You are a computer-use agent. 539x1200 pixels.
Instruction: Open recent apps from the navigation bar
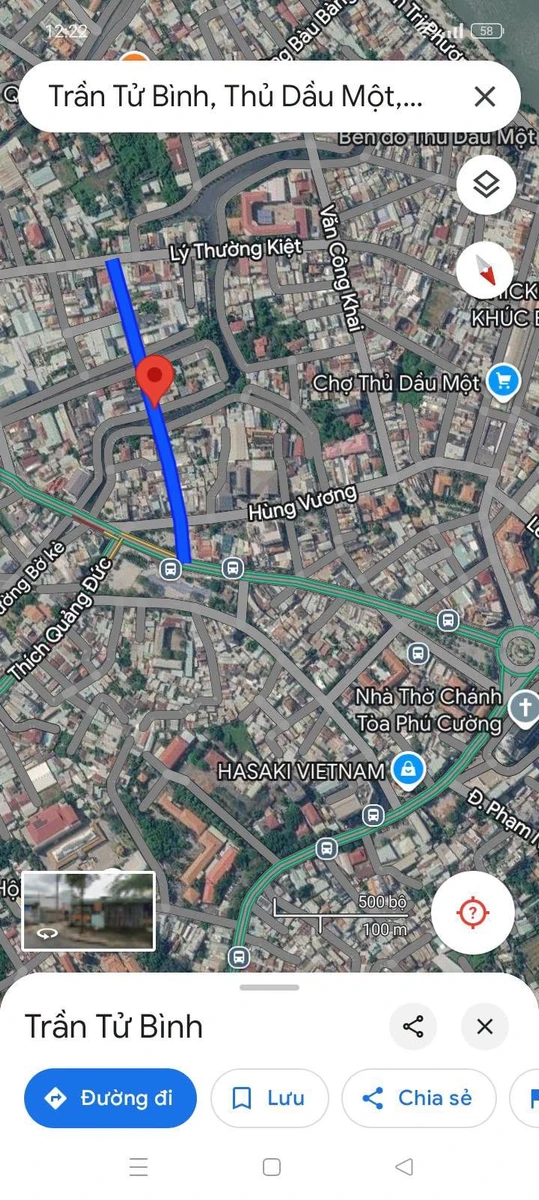point(139,1167)
